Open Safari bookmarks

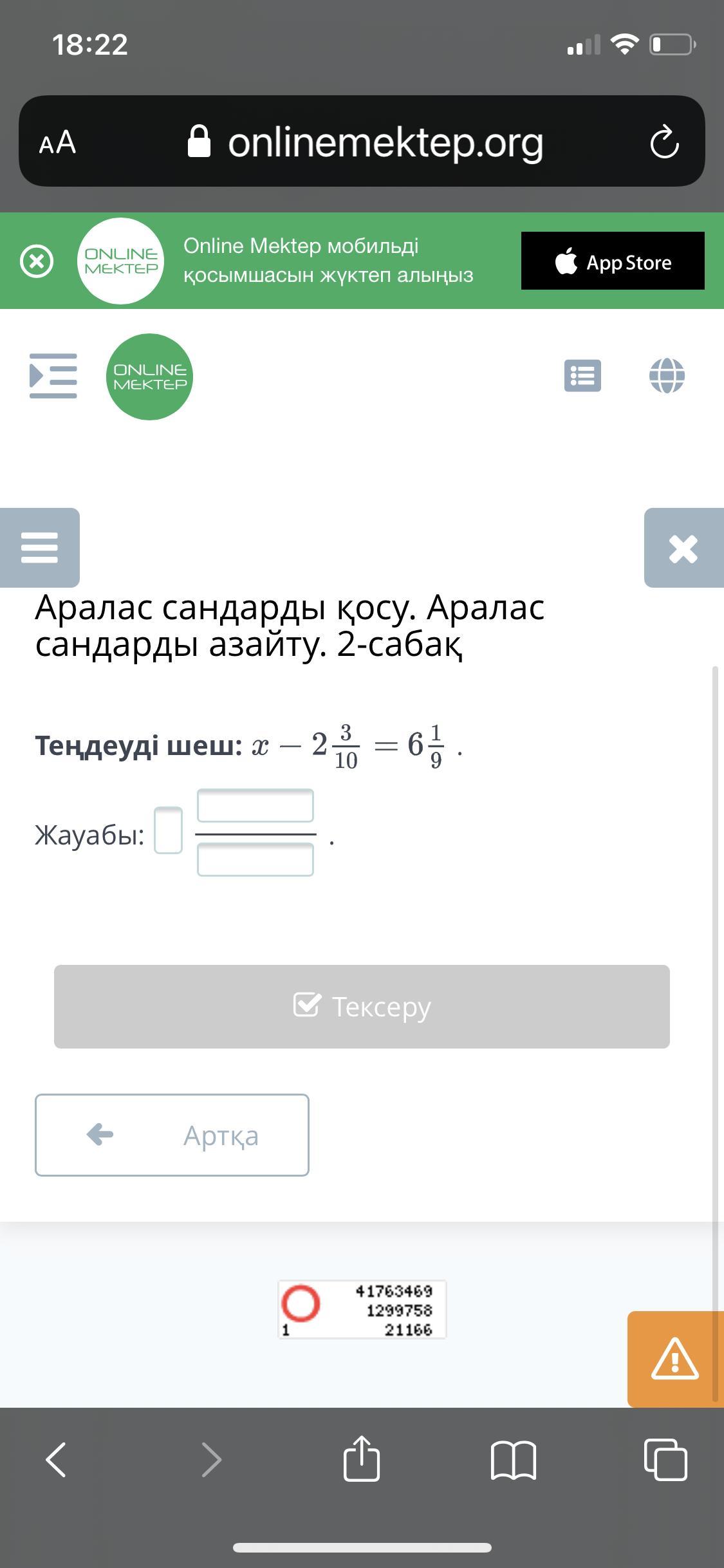pyautogui.click(x=513, y=1460)
